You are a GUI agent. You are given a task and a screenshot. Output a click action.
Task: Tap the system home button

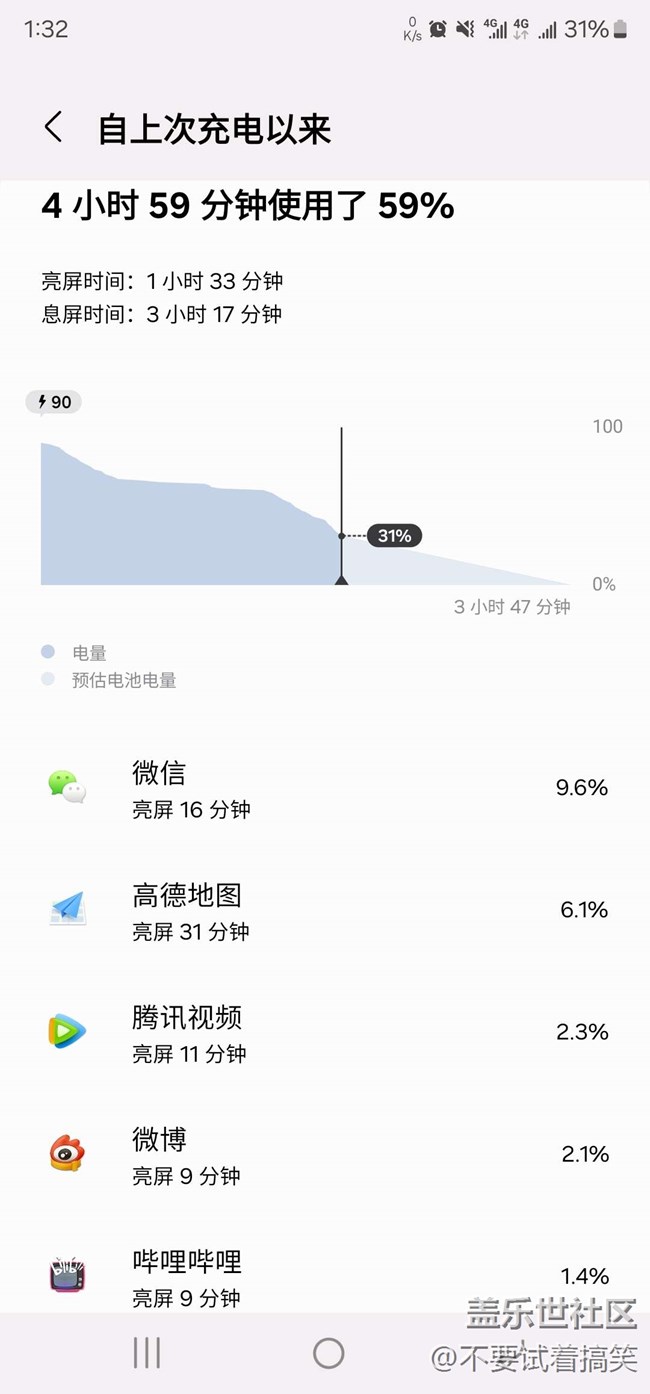328,1353
